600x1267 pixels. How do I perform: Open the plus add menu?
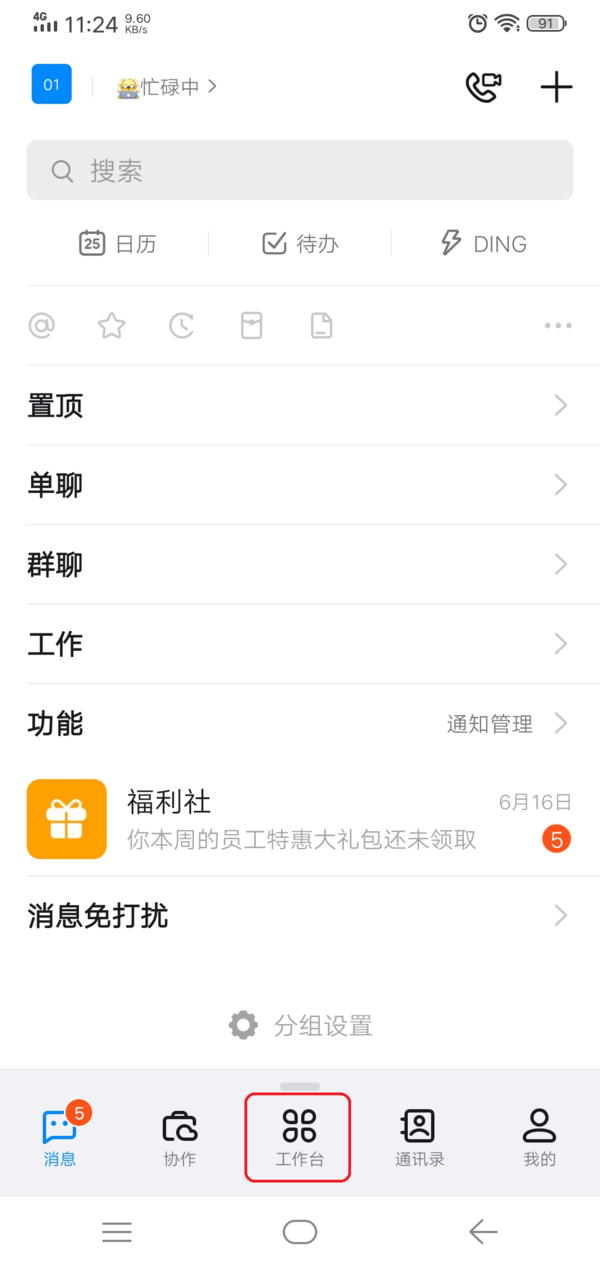[556, 87]
